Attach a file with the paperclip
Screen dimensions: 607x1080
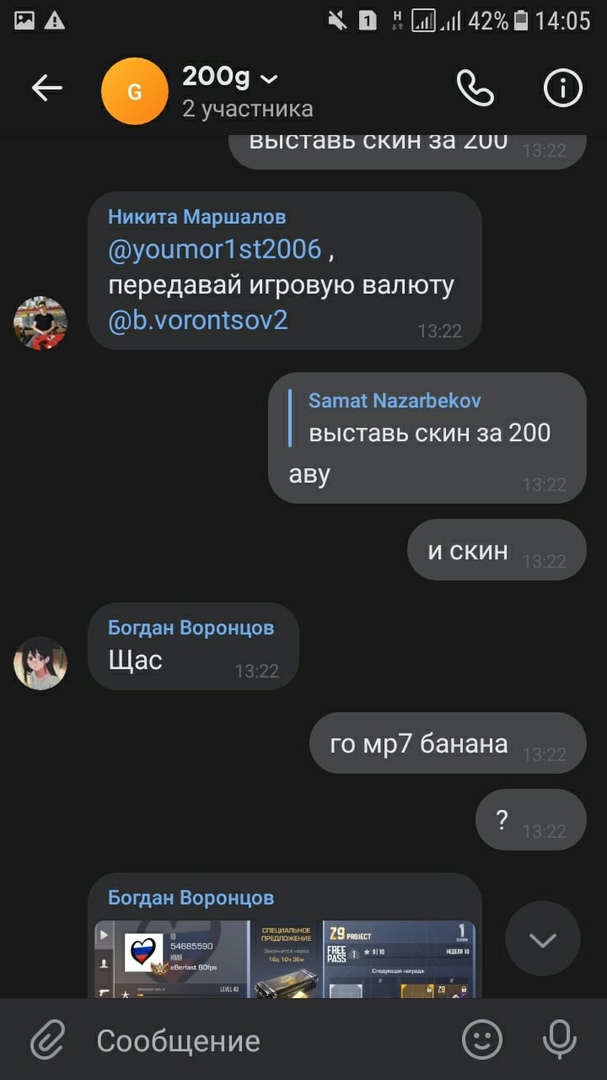pos(47,1040)
